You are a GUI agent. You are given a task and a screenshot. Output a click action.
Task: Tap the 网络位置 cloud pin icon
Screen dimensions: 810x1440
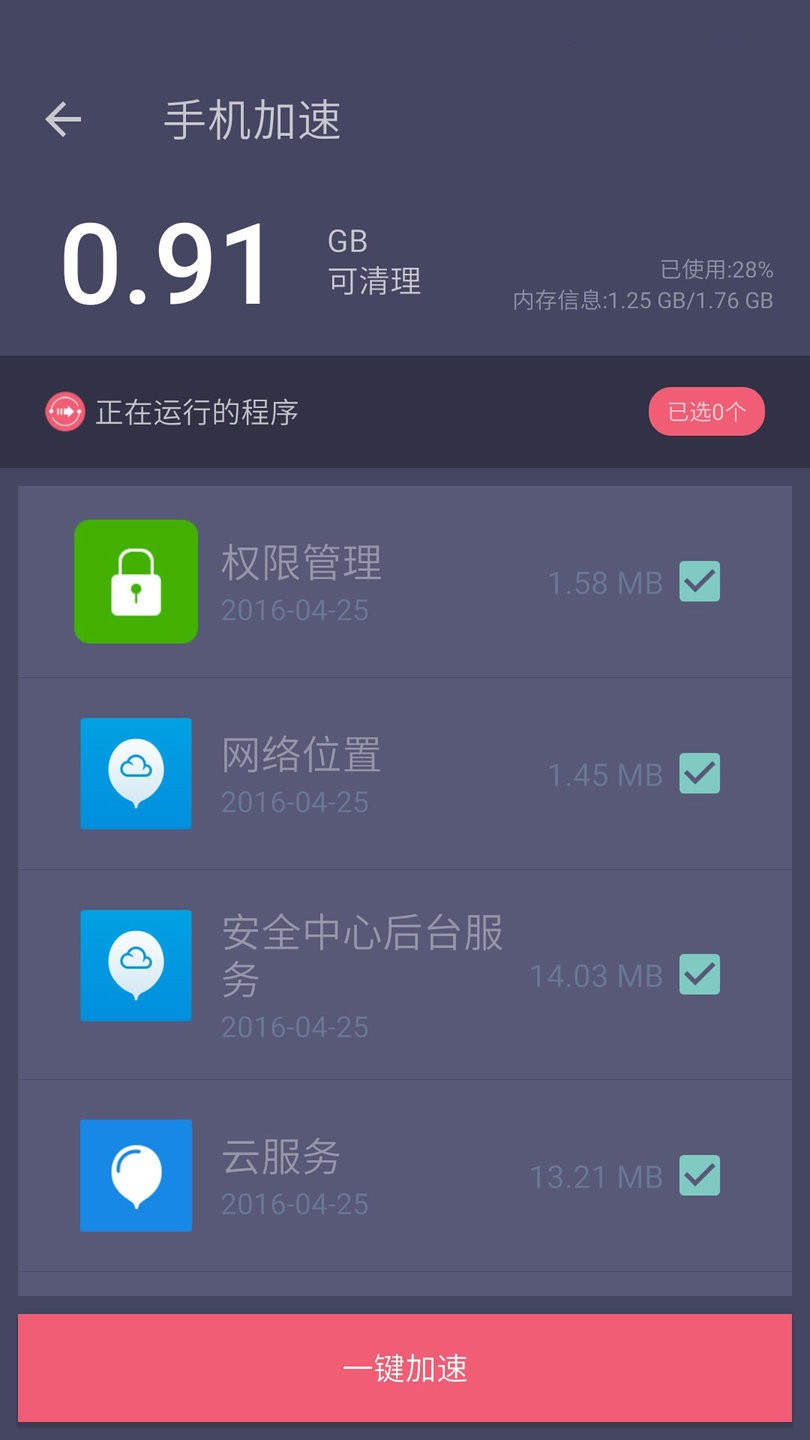point(135,773)
